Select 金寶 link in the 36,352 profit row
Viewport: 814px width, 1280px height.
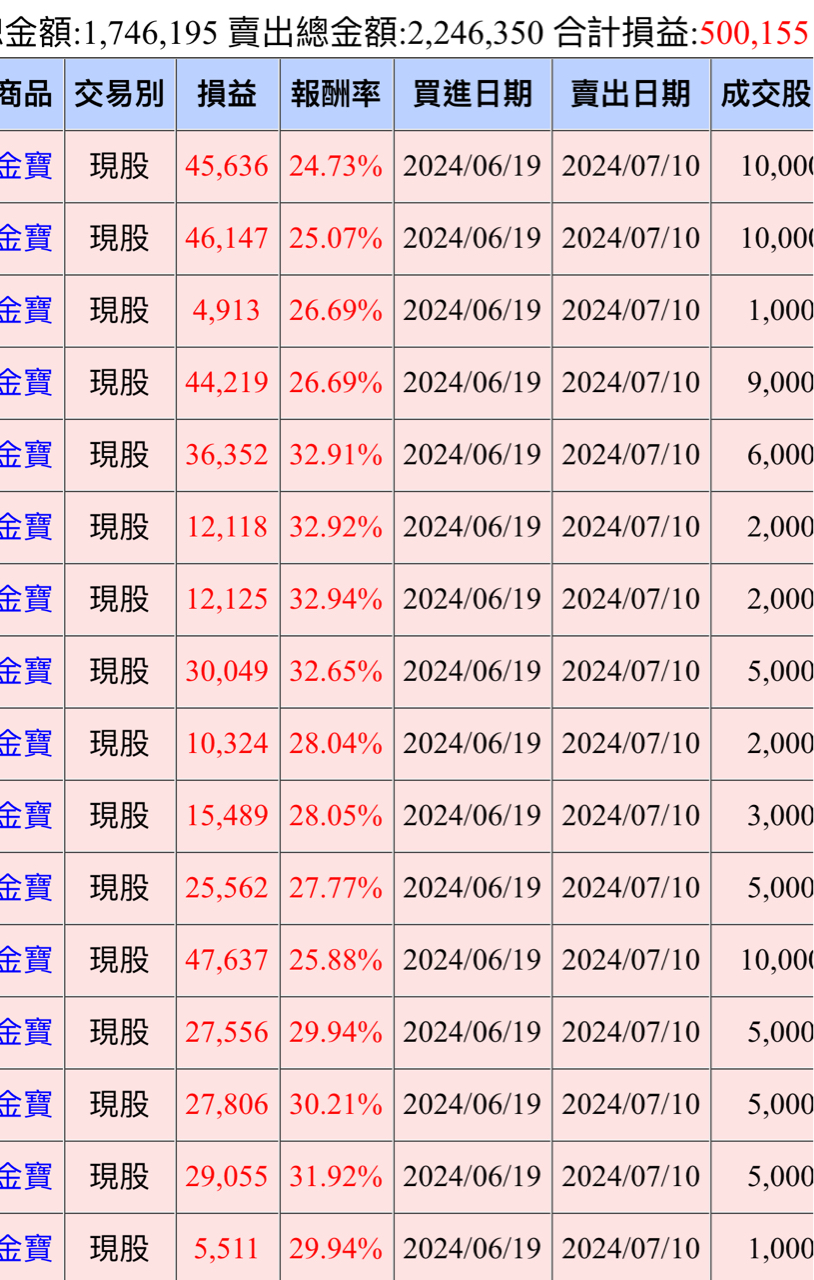[x=25, y=455]
